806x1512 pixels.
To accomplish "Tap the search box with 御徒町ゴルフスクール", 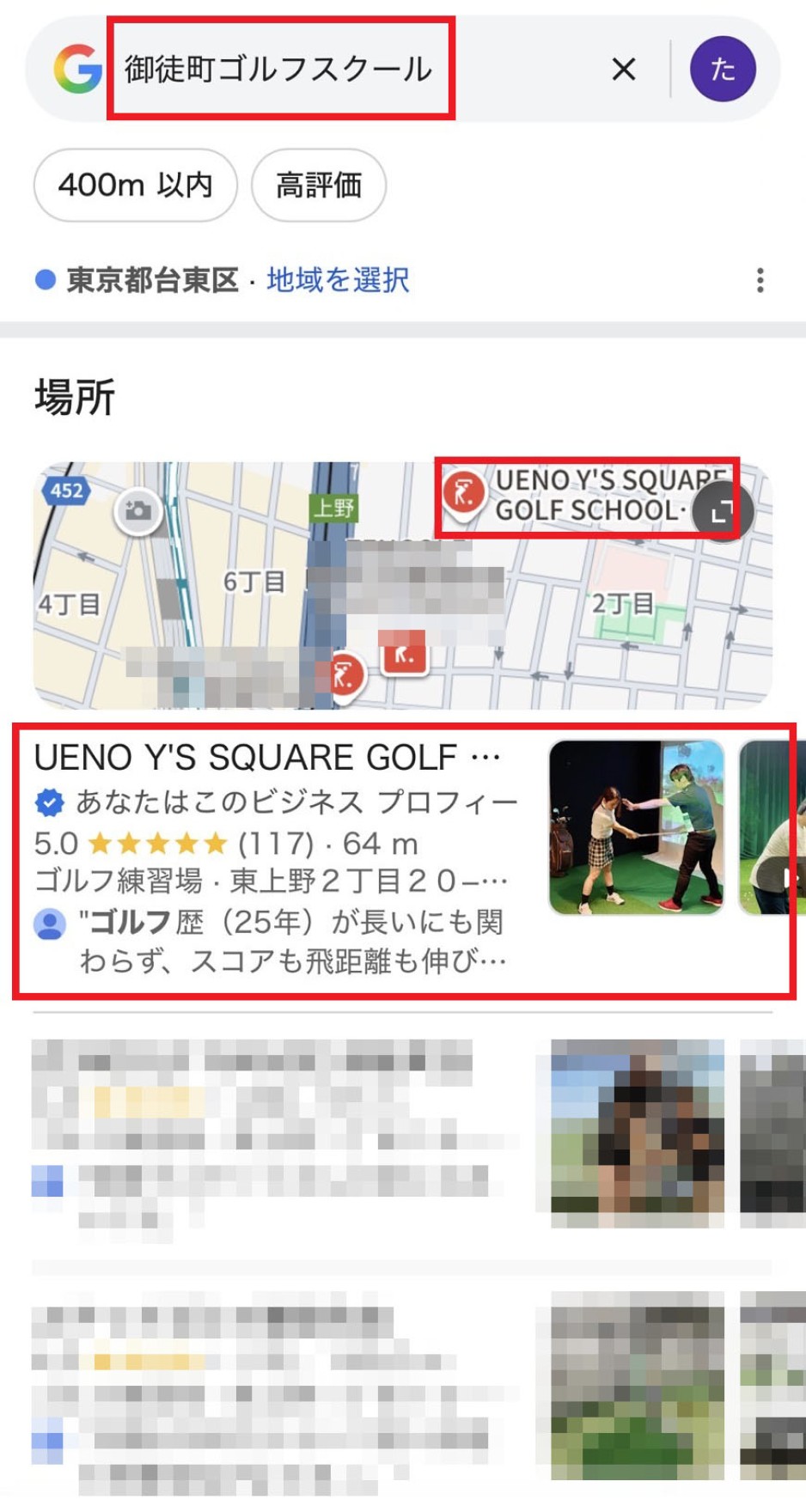I will click(x=279, y=69).
